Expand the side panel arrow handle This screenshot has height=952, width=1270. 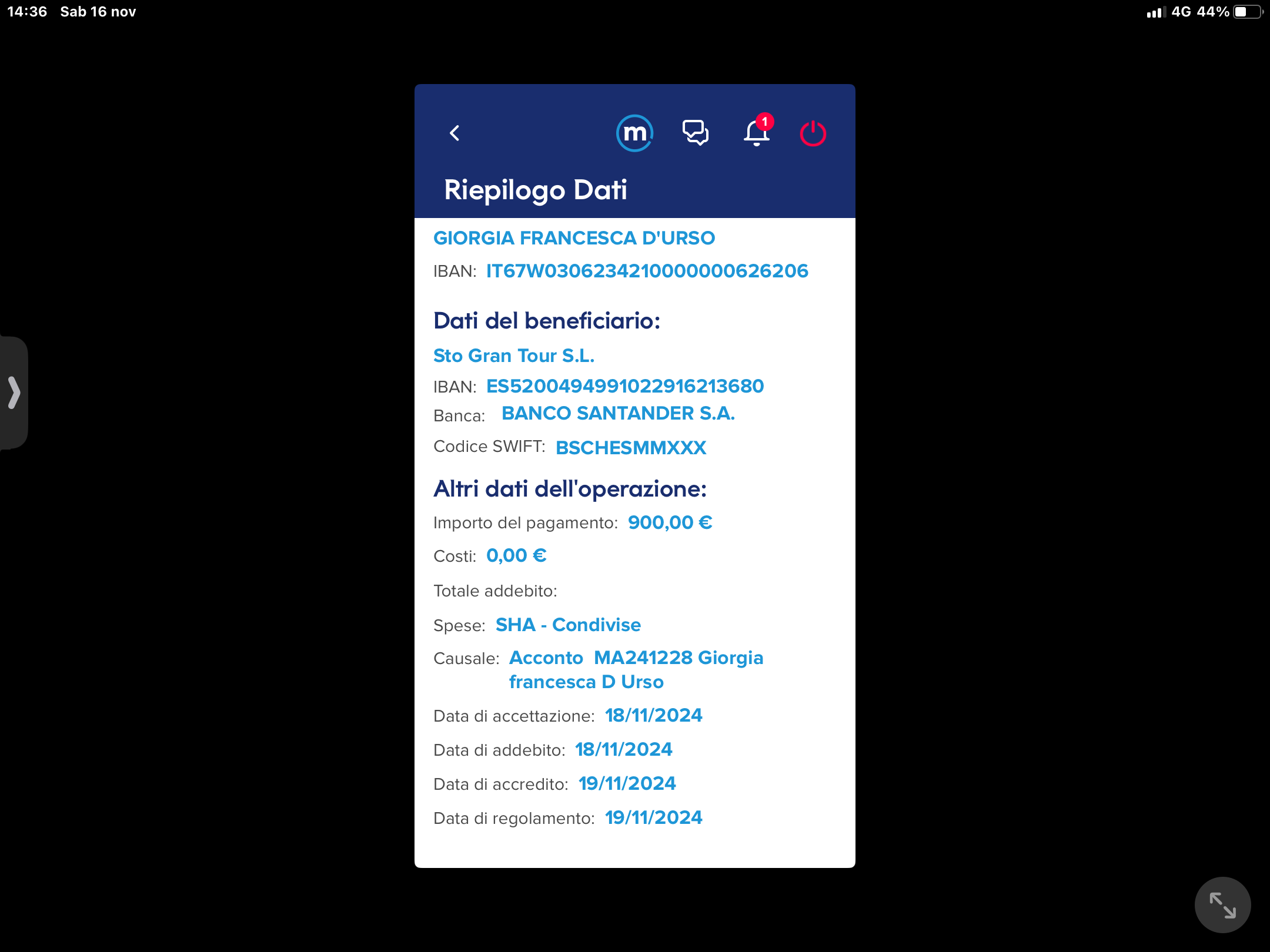click(14, 393)
